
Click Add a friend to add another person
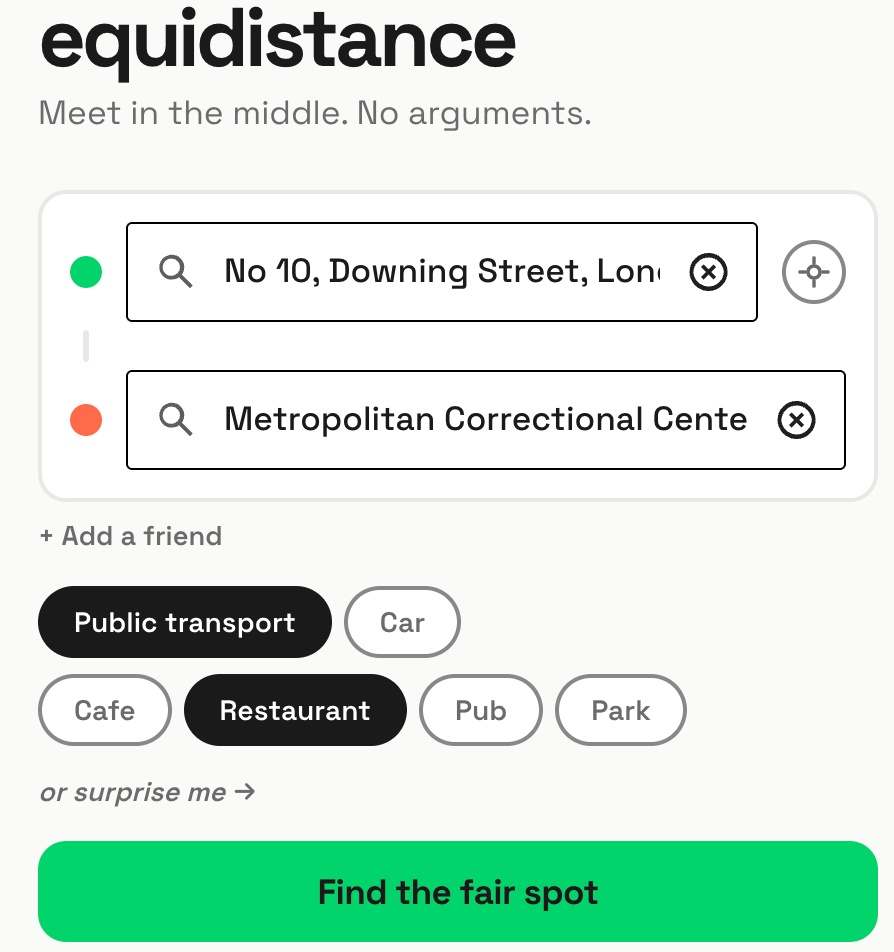pos(130,536)
